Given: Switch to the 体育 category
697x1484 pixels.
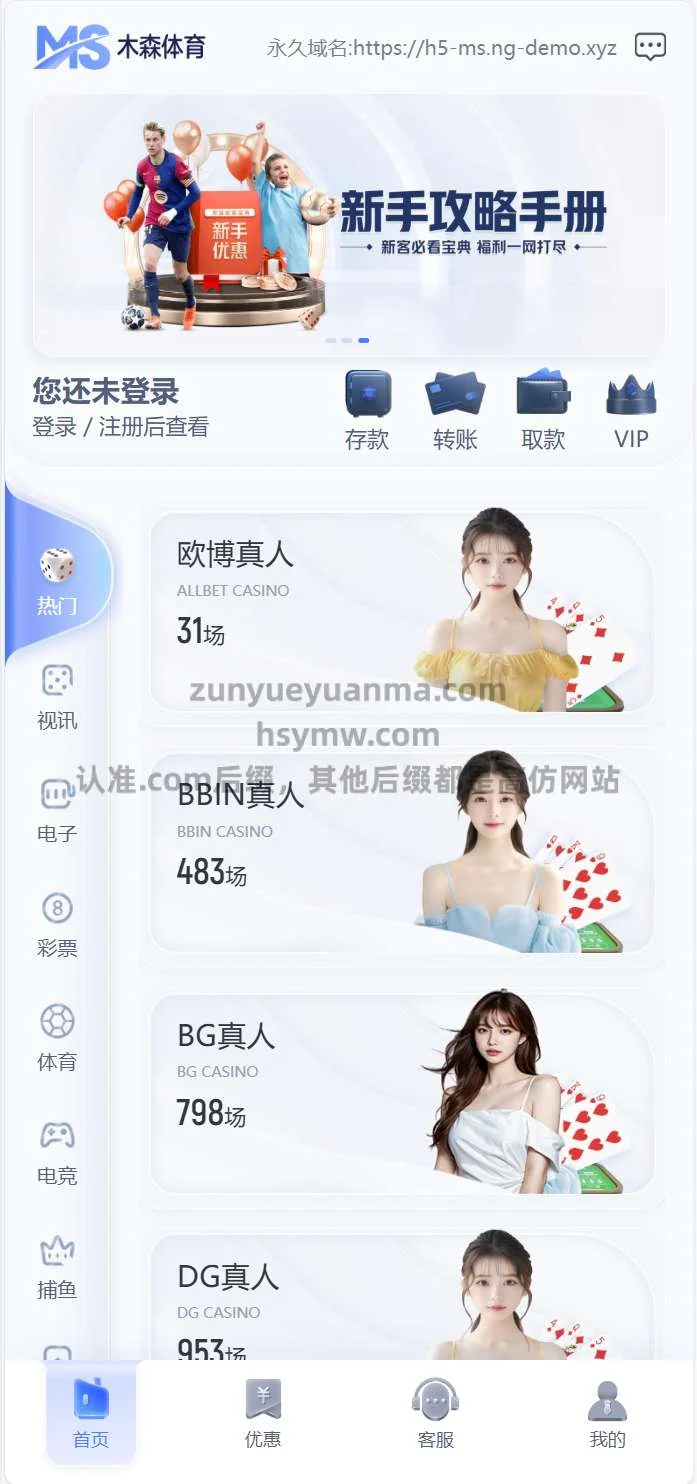Looking at the screenshot, I should click(x=57, y=1038).
